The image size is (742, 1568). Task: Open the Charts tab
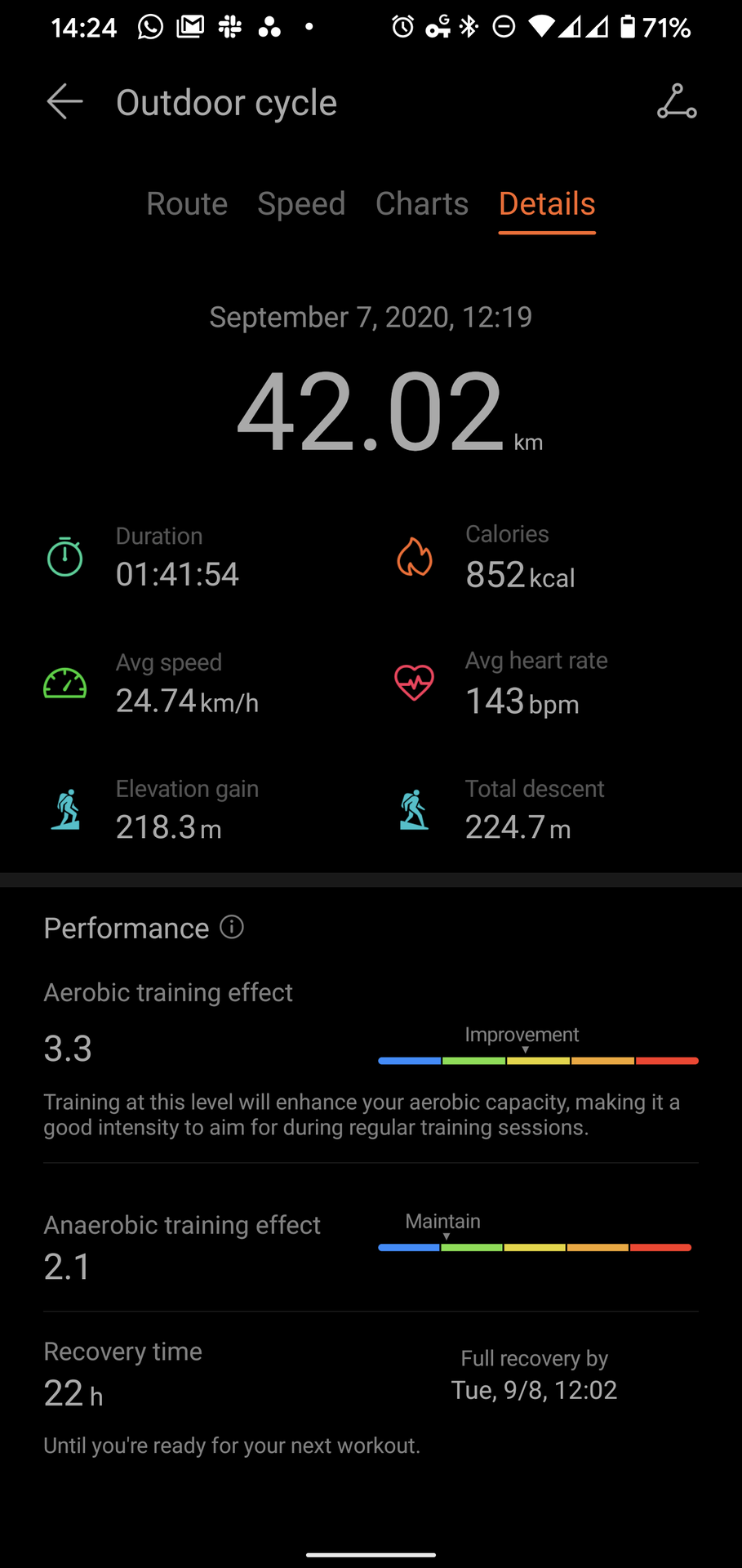422,204
